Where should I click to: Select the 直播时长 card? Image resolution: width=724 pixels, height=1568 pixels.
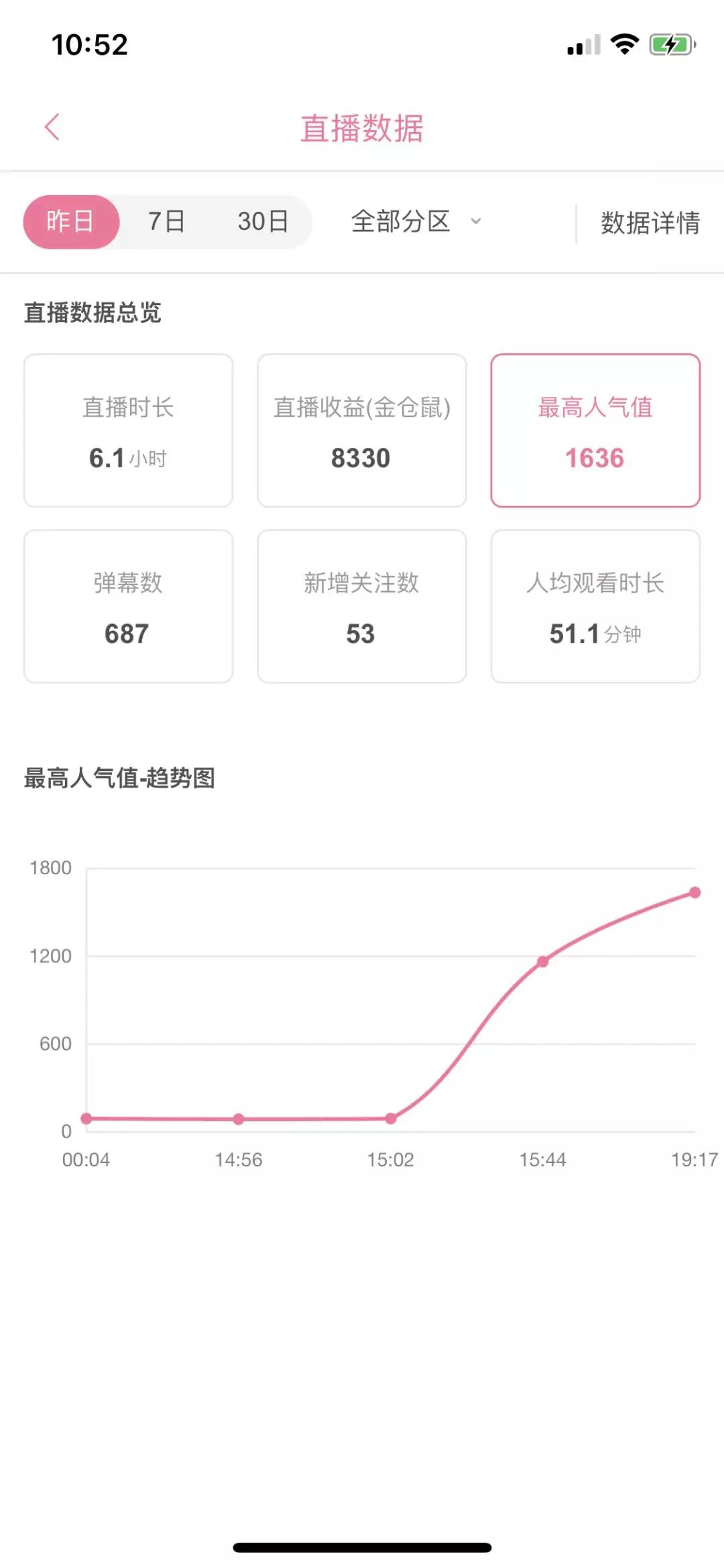[128, 430]
